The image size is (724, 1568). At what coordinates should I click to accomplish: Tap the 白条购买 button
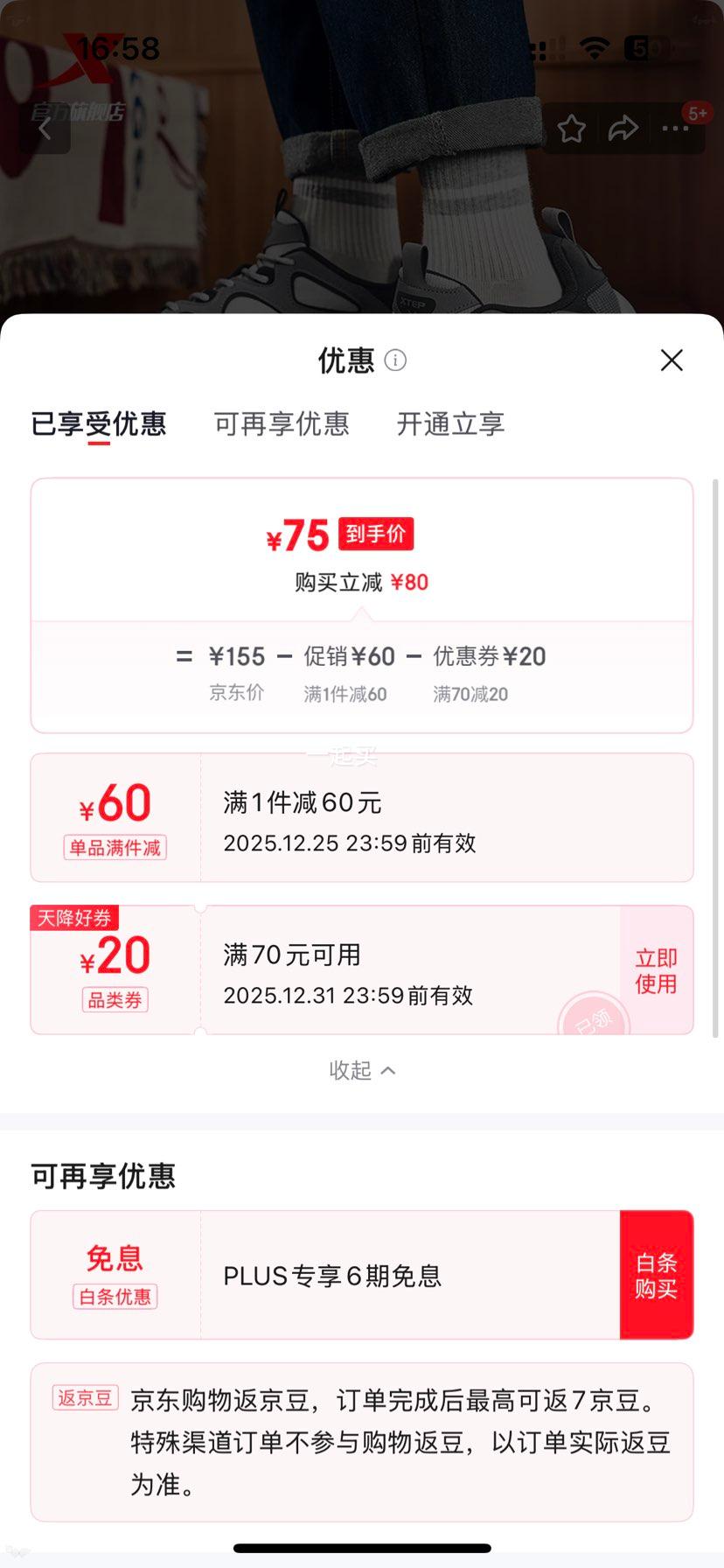[x=656, y=1273]
